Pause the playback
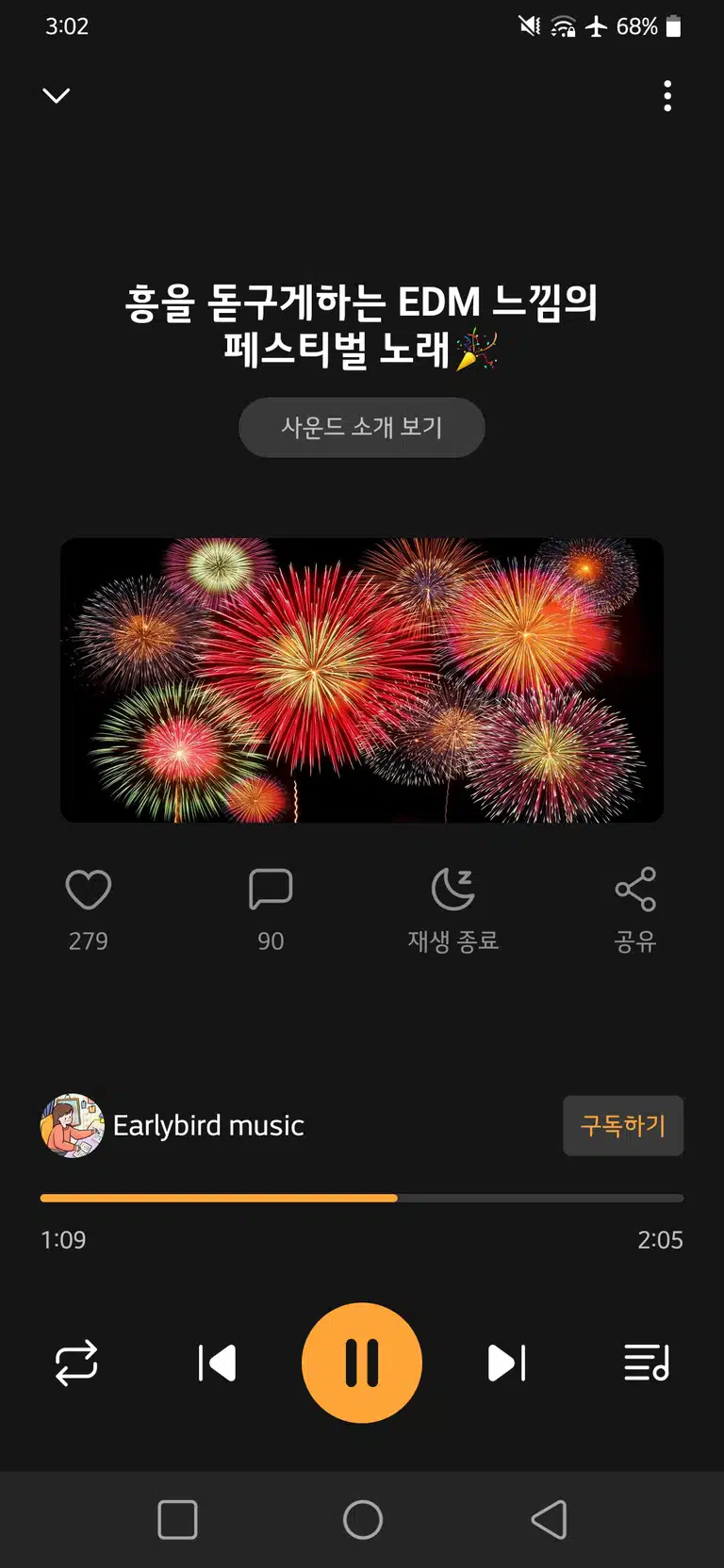Image resolution: width=724 pixels, height=1568 pixels. pos(362,1363)
